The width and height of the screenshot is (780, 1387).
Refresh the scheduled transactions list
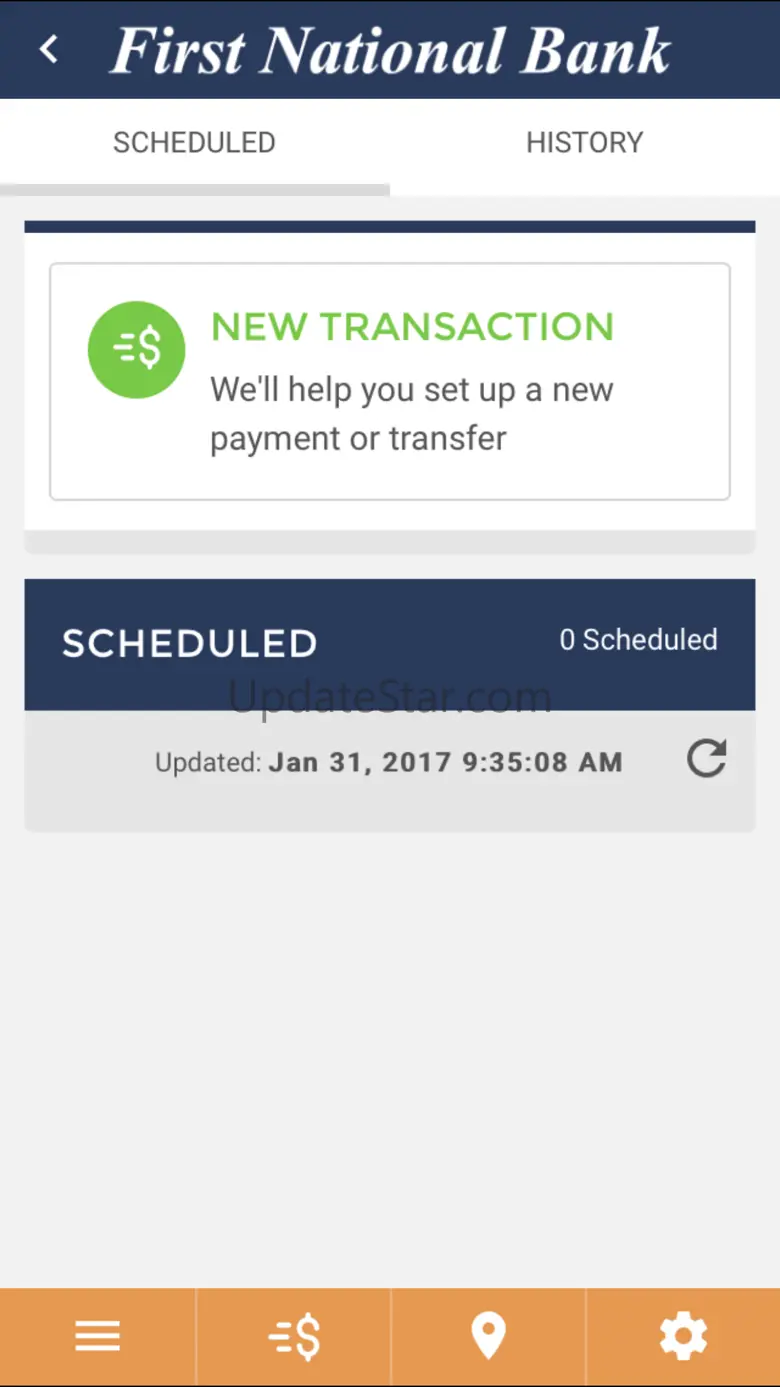(706, 759)
